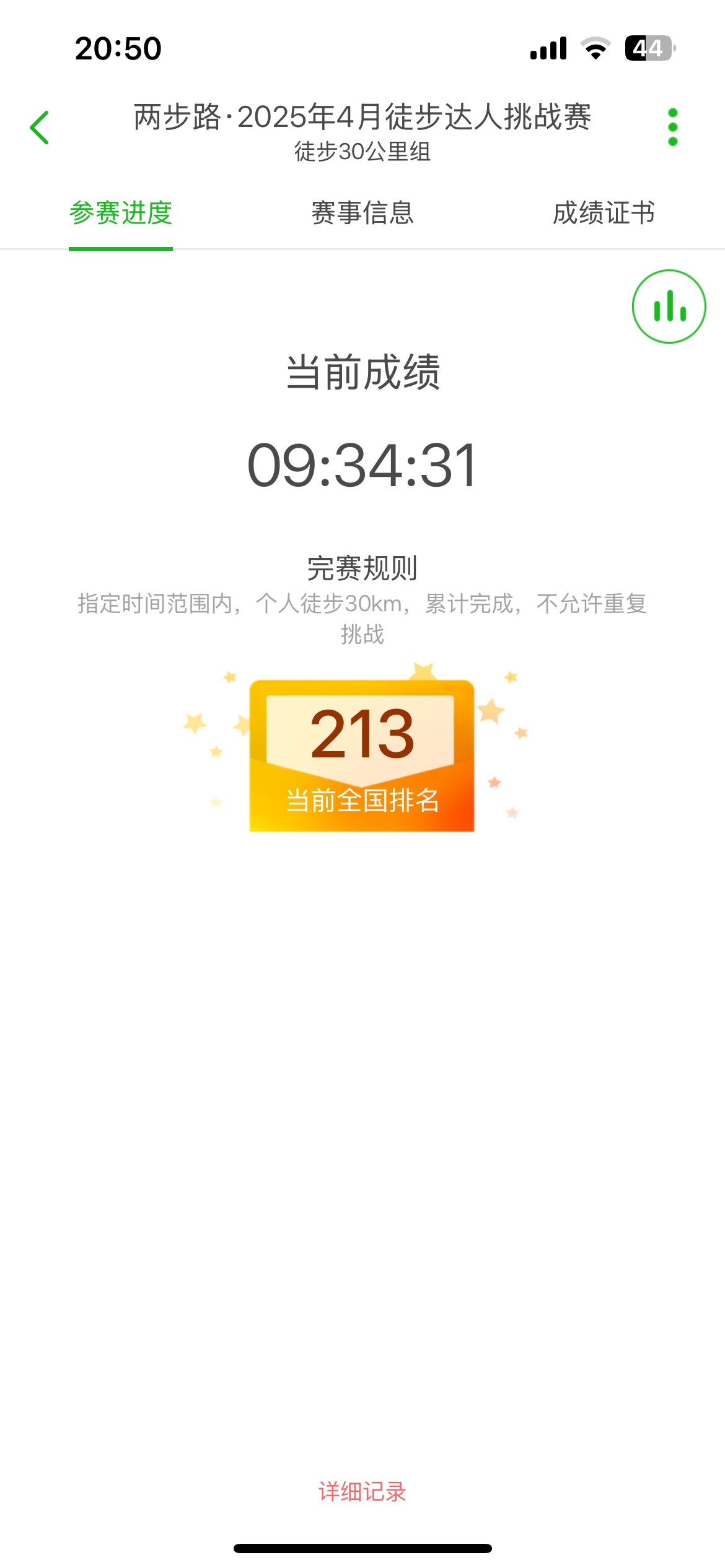Switch to the 成绩证书 tab
725x1568 pixels.
(604, 213)
